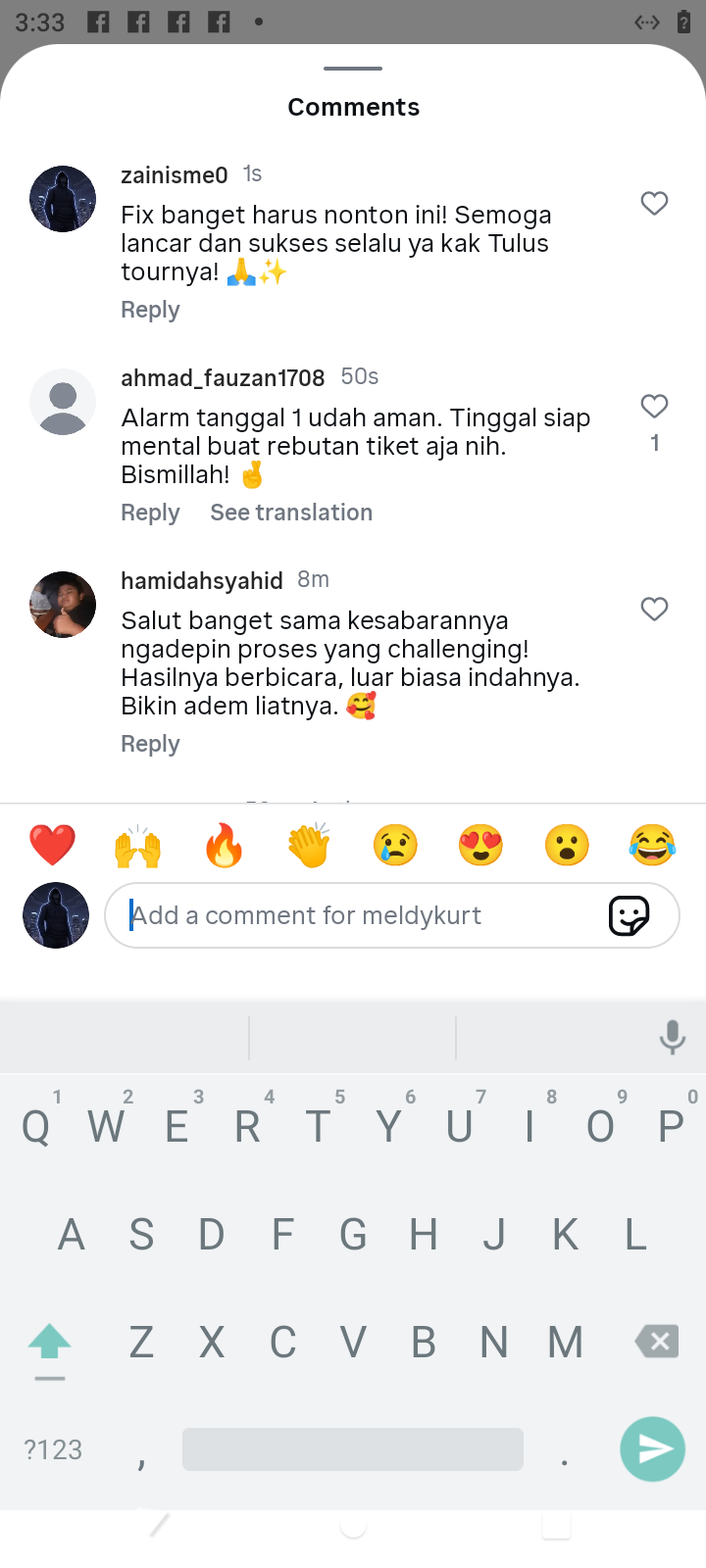The width and height of the screenshot is (706, 1568).
Task: Reply to zainisme0's comment
Action: 150,310
